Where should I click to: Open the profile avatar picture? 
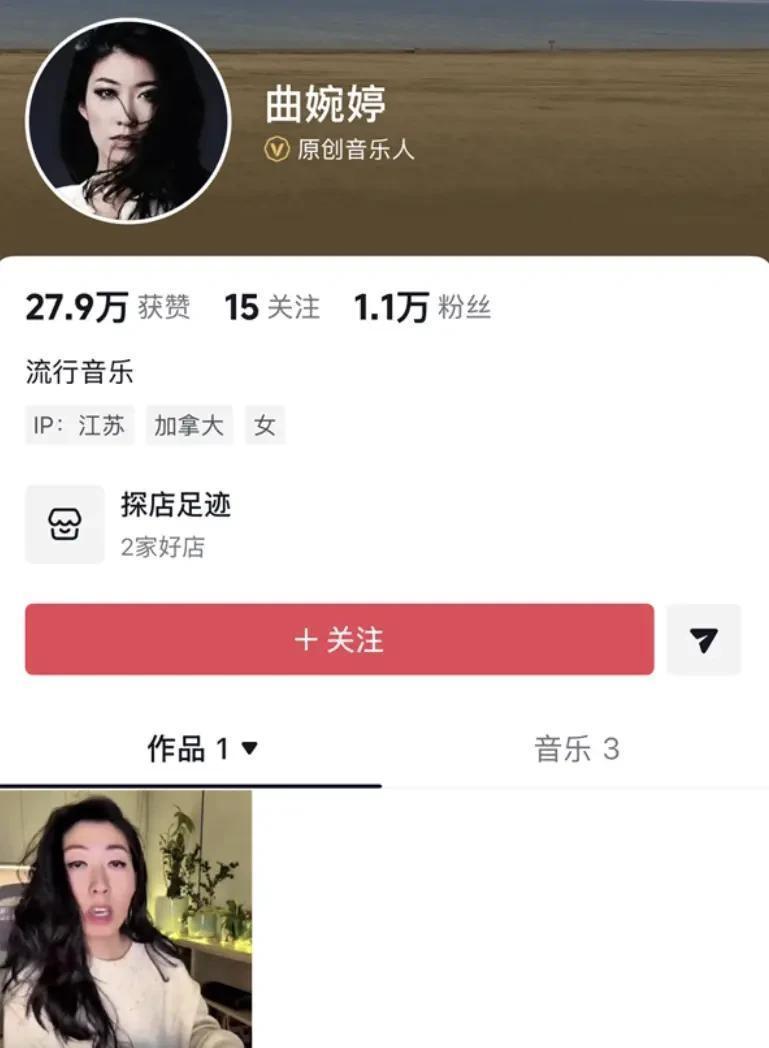pyautogui.click(x=128, y=120)
